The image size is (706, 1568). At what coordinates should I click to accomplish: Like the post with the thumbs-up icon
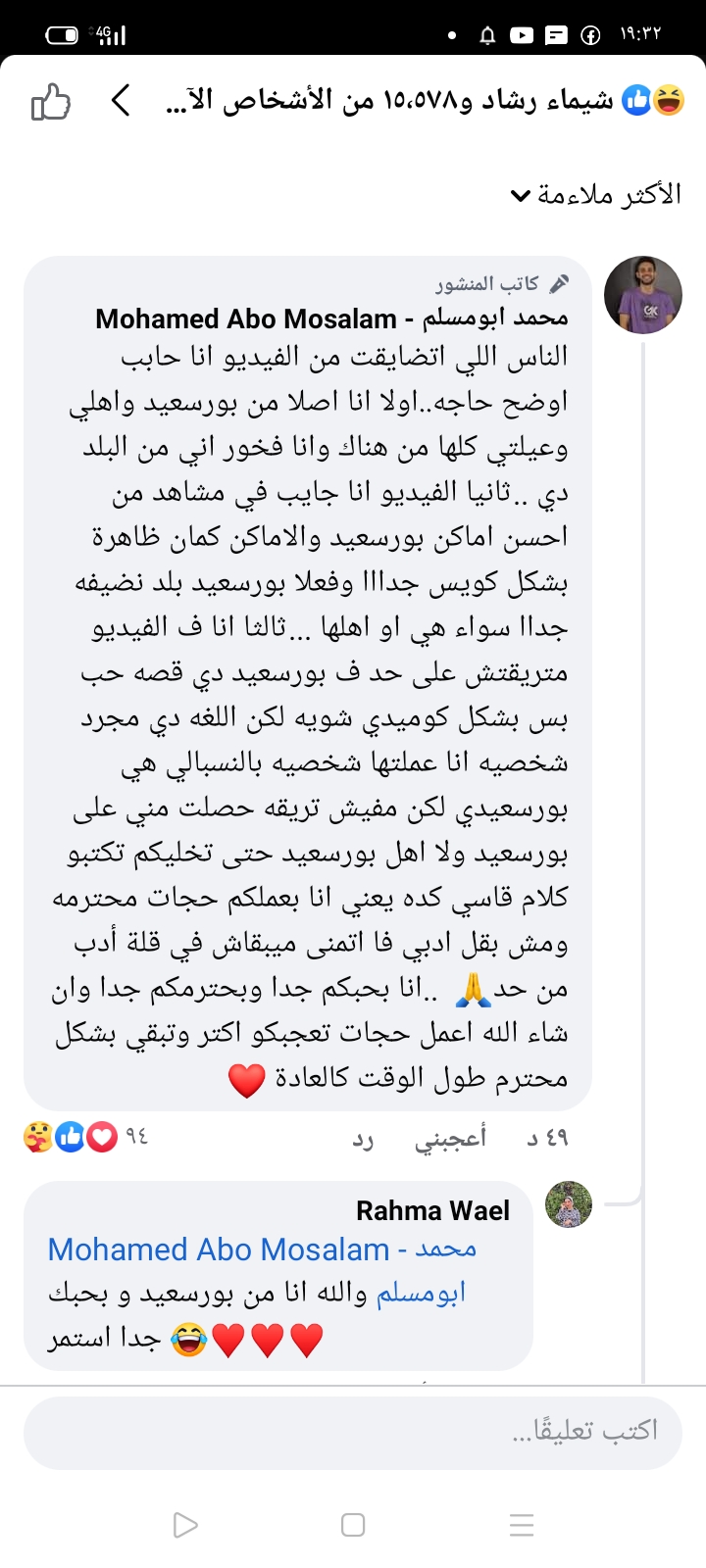tap(51, 101)
